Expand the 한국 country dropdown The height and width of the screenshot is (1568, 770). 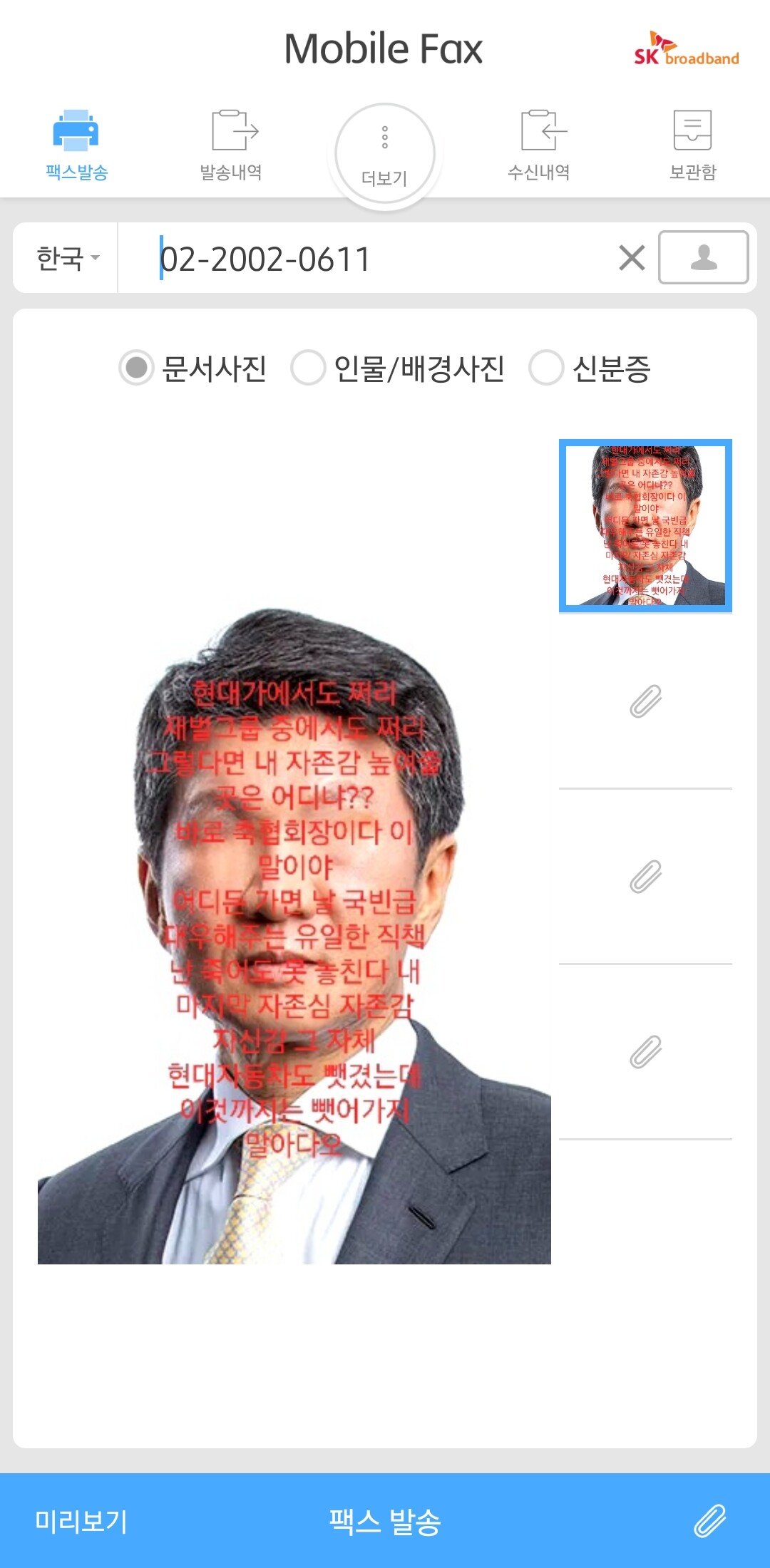(67, 258)
